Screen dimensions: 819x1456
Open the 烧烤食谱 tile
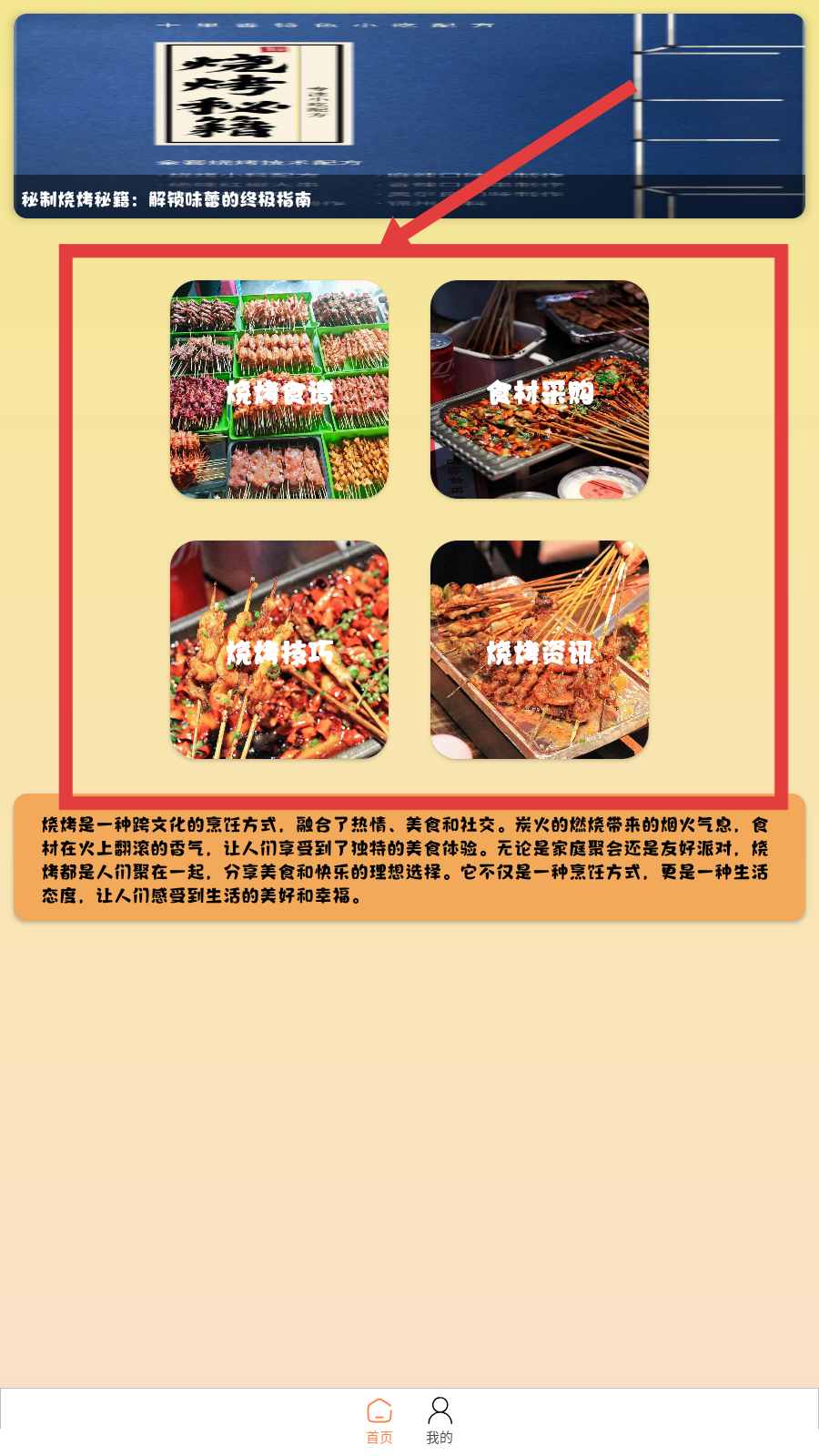point(279,389)
